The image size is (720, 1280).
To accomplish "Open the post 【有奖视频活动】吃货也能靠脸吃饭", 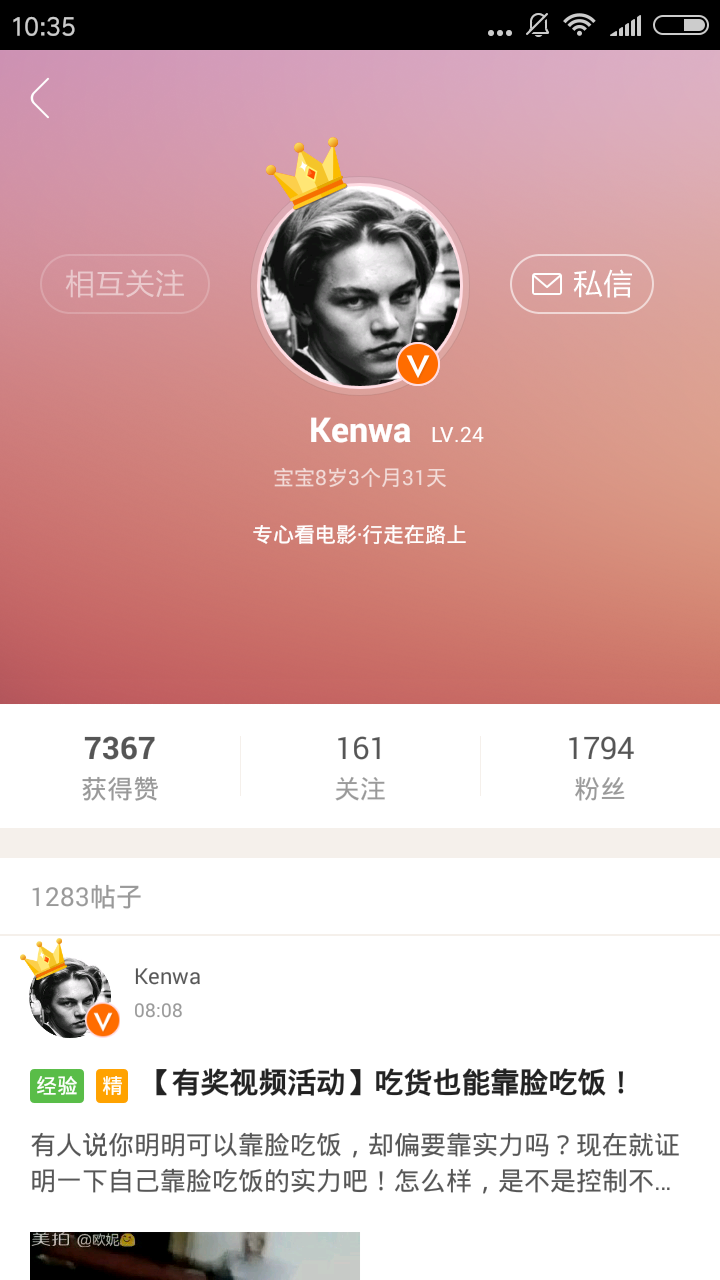I will point(391,1083).
